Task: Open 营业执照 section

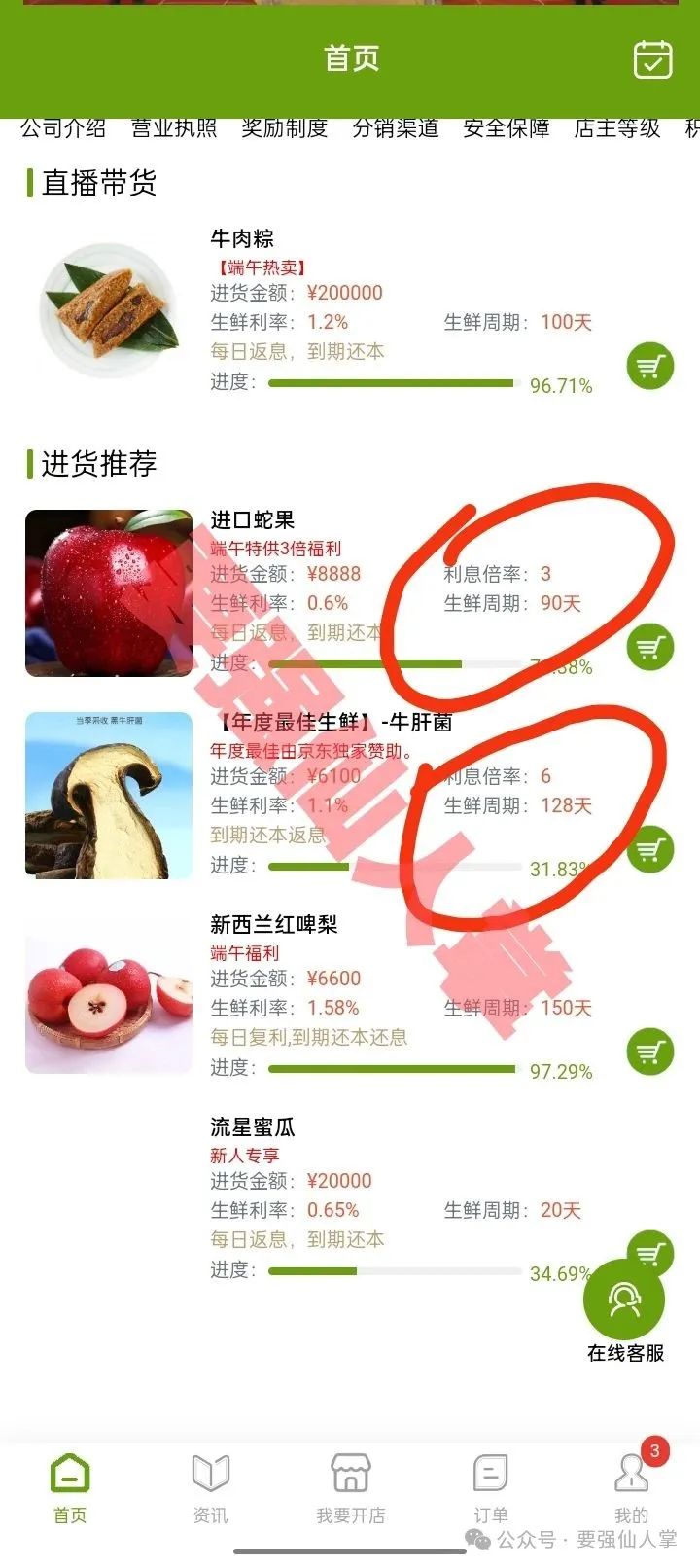Action: pyautogui.click(x=174, y=128)
